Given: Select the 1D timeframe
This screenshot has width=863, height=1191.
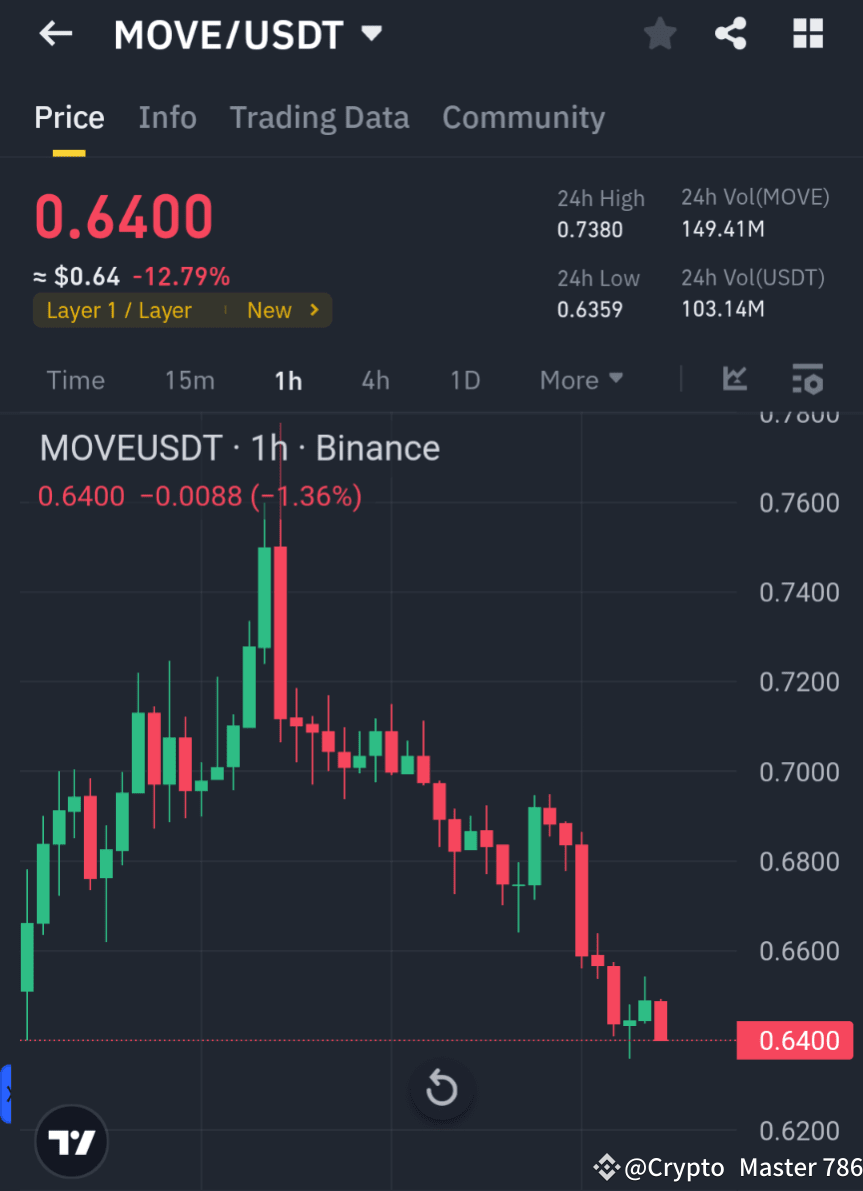Looking at the screenshot, I should (464, 380).
